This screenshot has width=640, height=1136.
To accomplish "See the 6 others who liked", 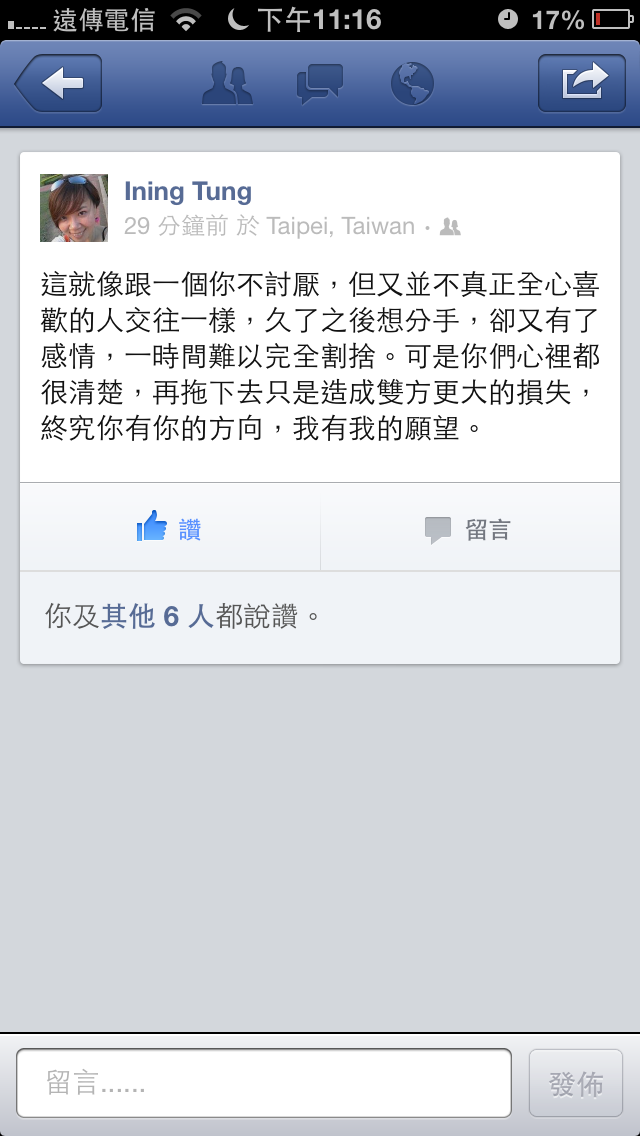I will point(158,616).
